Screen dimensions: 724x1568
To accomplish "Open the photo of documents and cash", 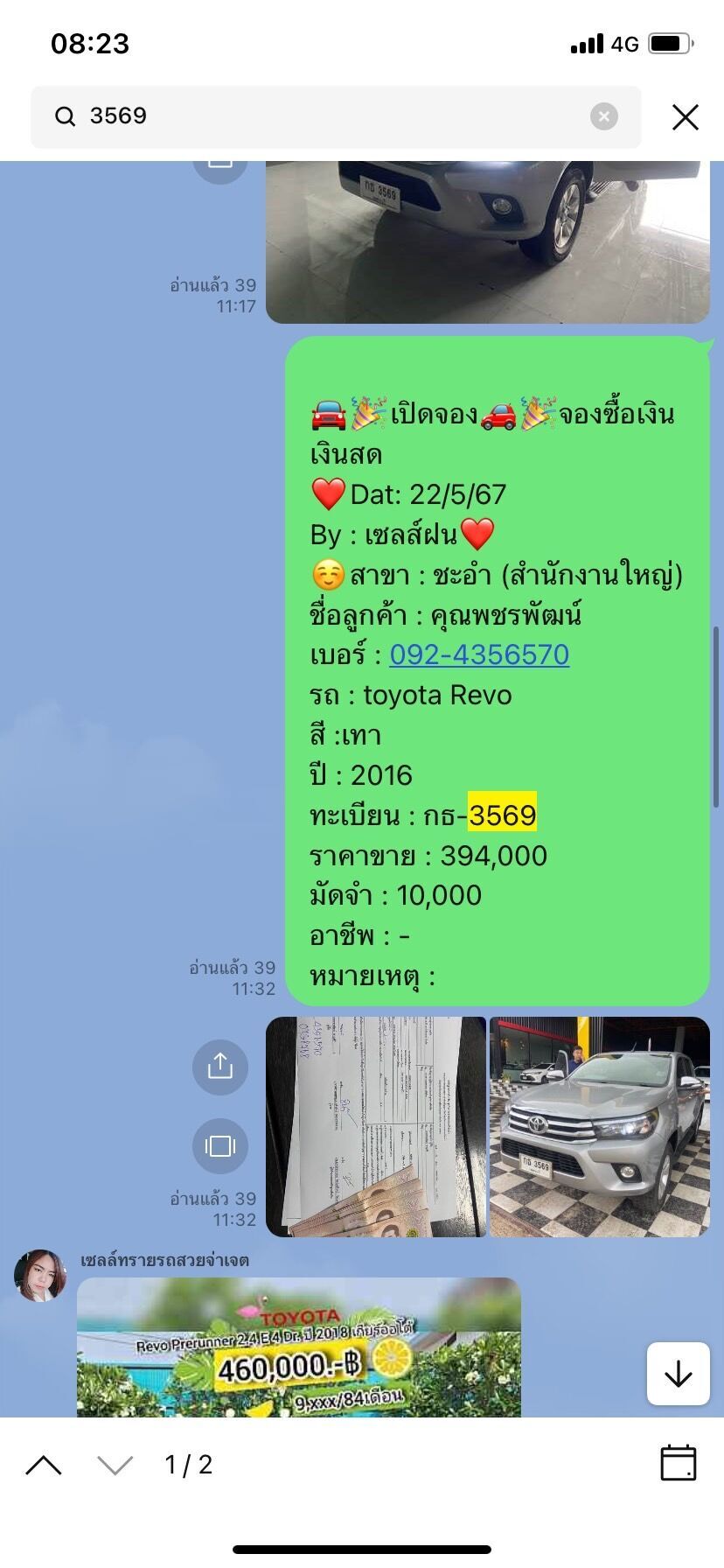I will tap(376, 1127).
